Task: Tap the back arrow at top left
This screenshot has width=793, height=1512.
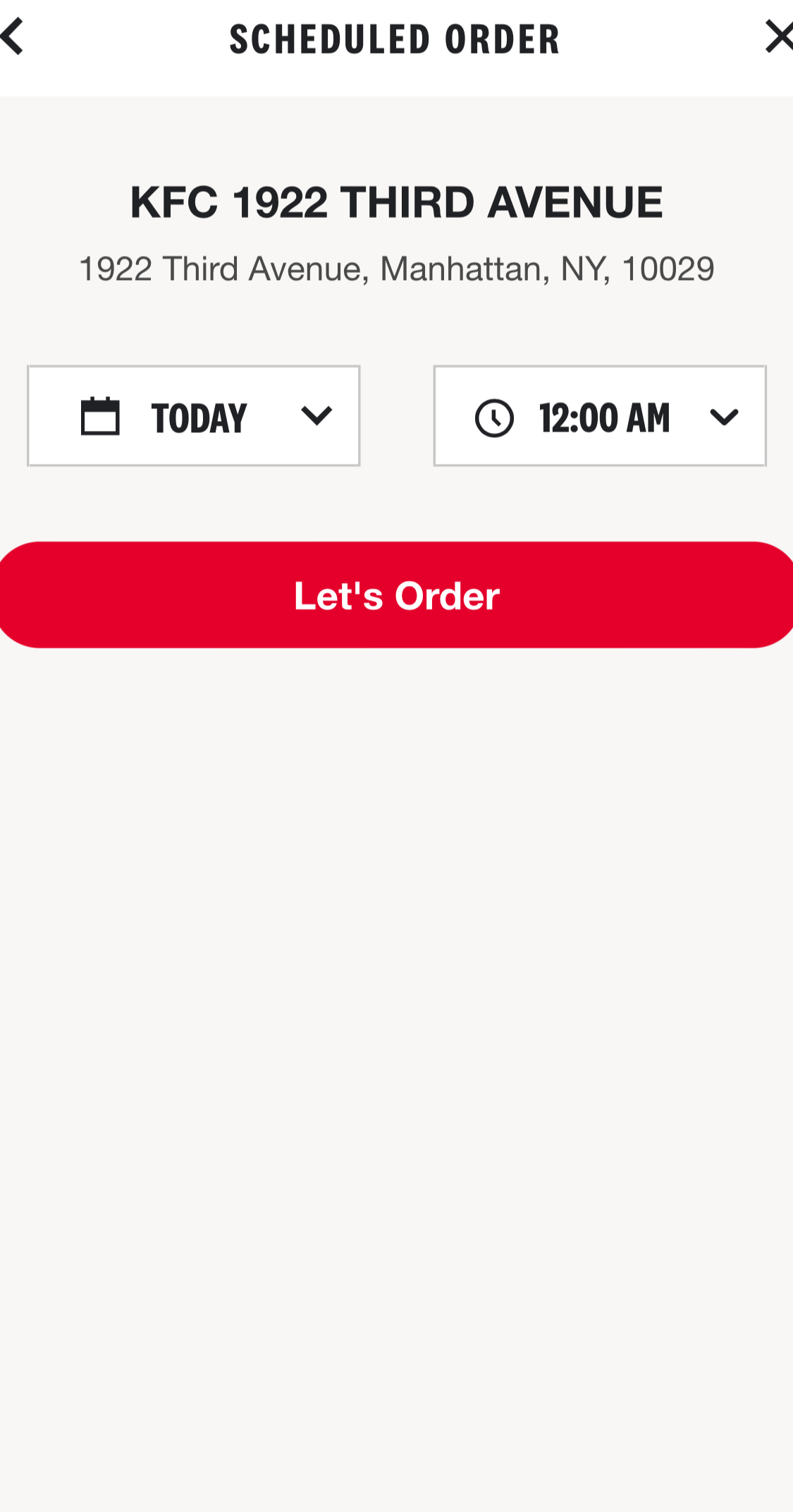Action: tap(12, 37)
